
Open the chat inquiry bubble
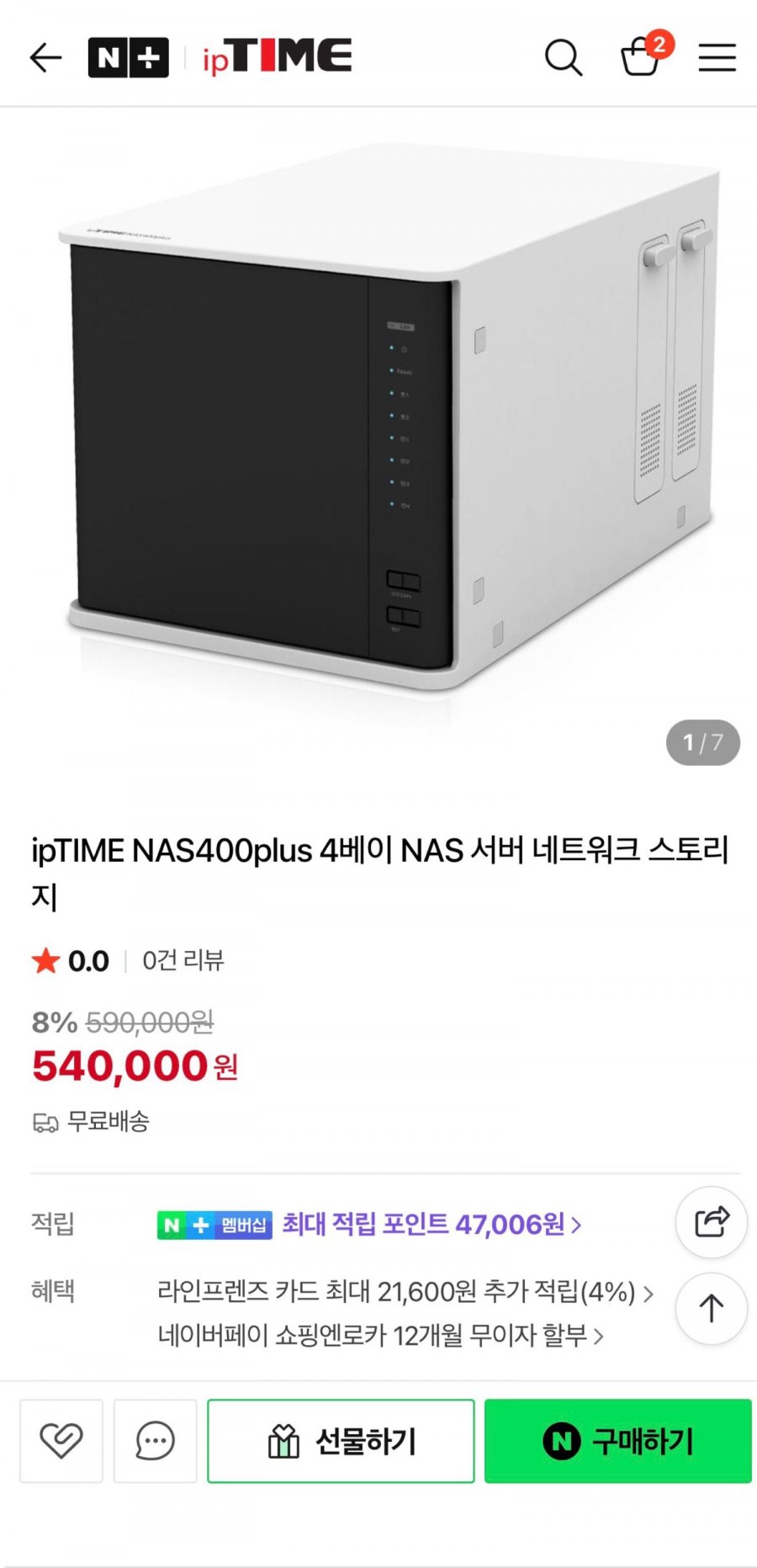point(155,1441)
